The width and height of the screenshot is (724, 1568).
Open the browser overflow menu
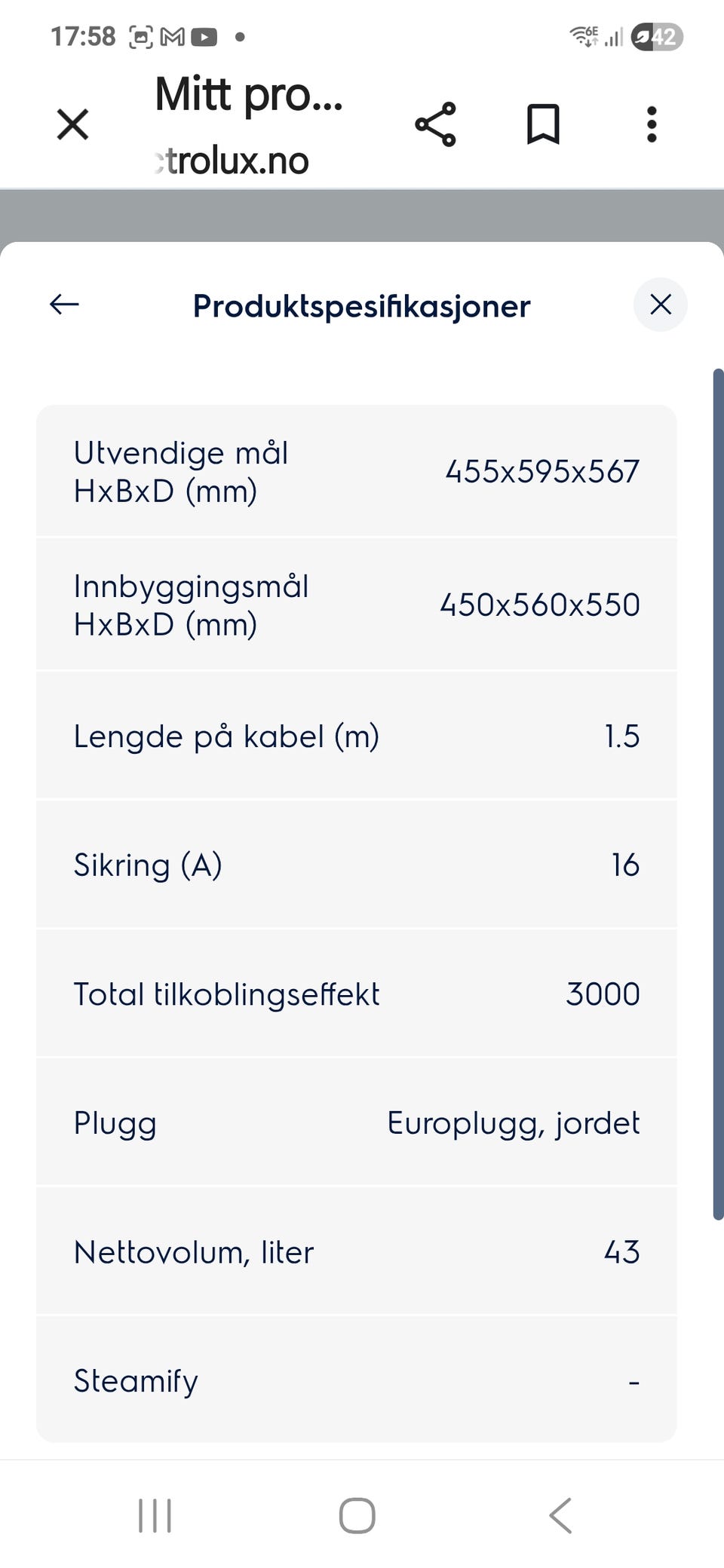tap(652, 124)
